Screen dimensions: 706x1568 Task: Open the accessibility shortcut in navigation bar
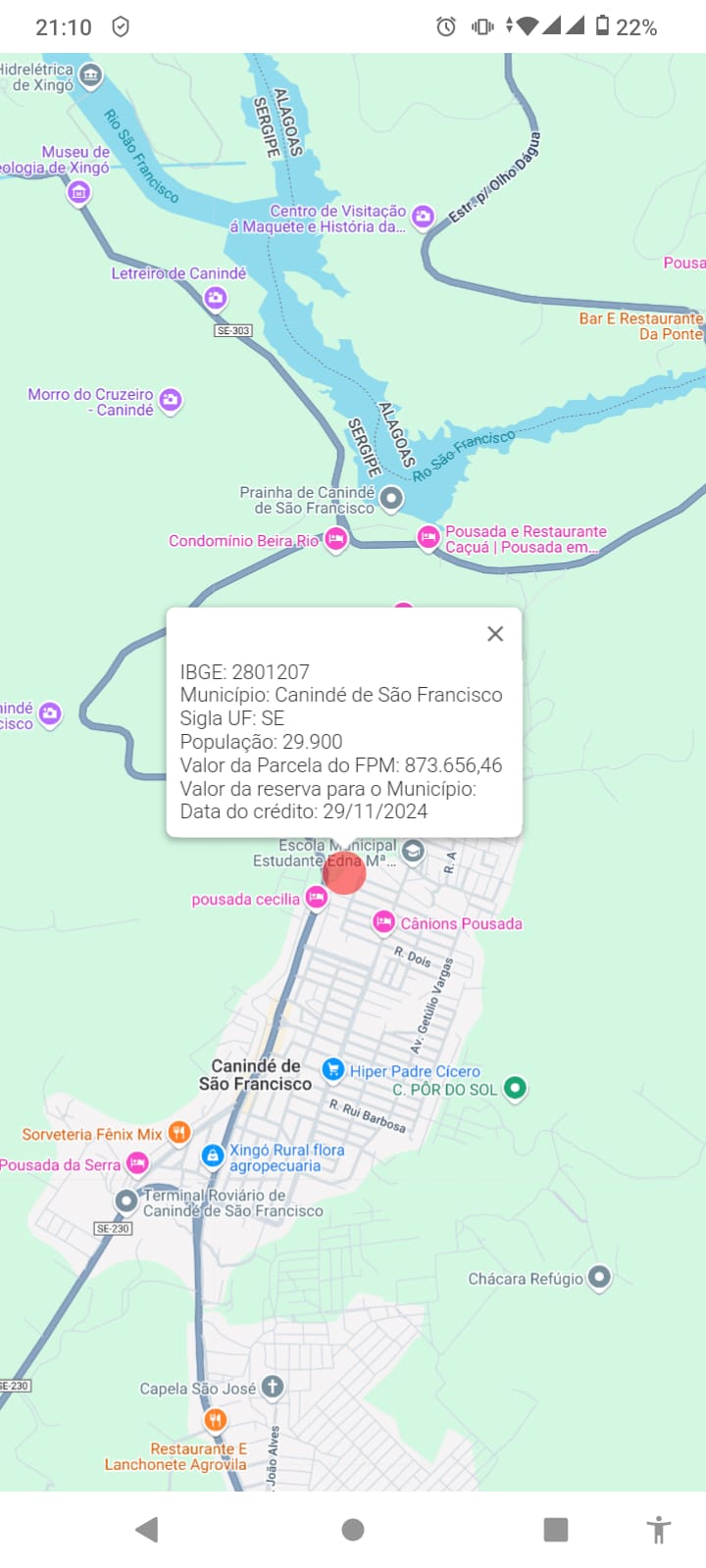point(659,1530)
